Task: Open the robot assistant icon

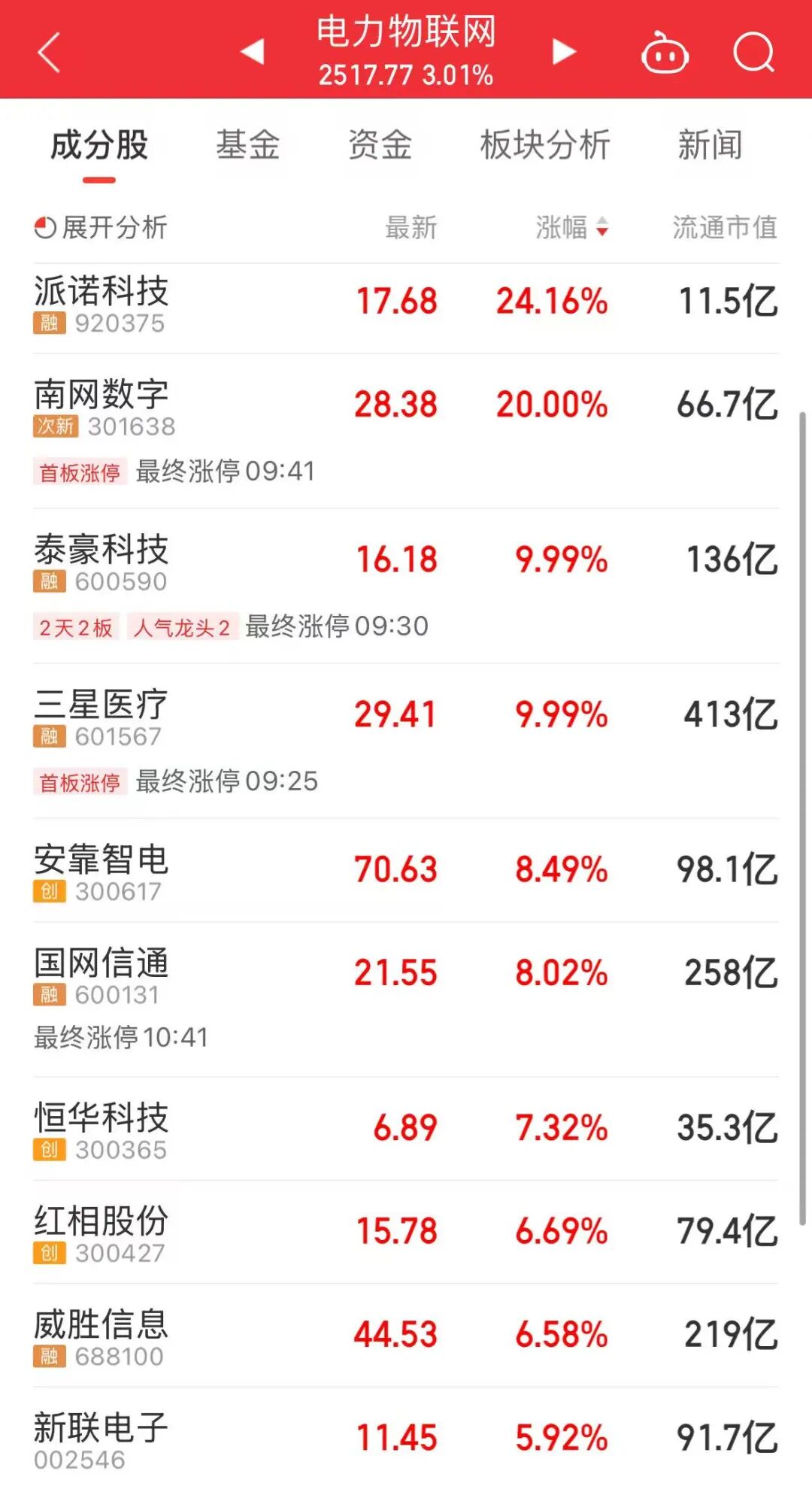Action: (665, 53)
